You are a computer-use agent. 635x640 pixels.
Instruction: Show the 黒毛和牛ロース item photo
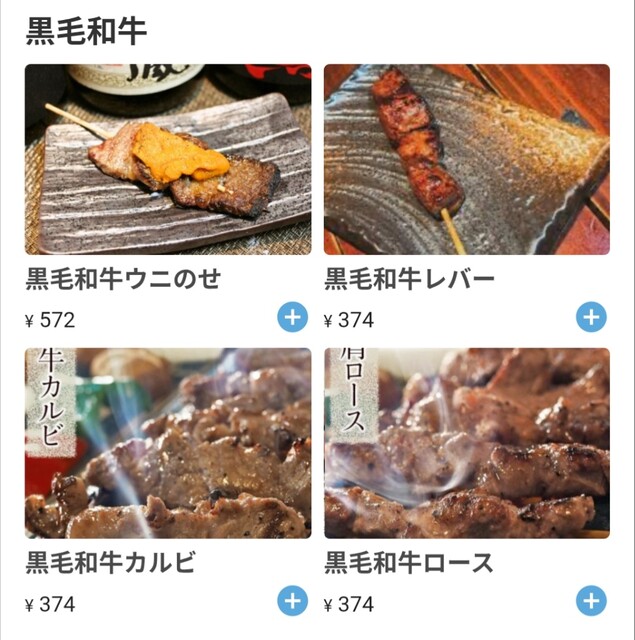click(467, 443)
